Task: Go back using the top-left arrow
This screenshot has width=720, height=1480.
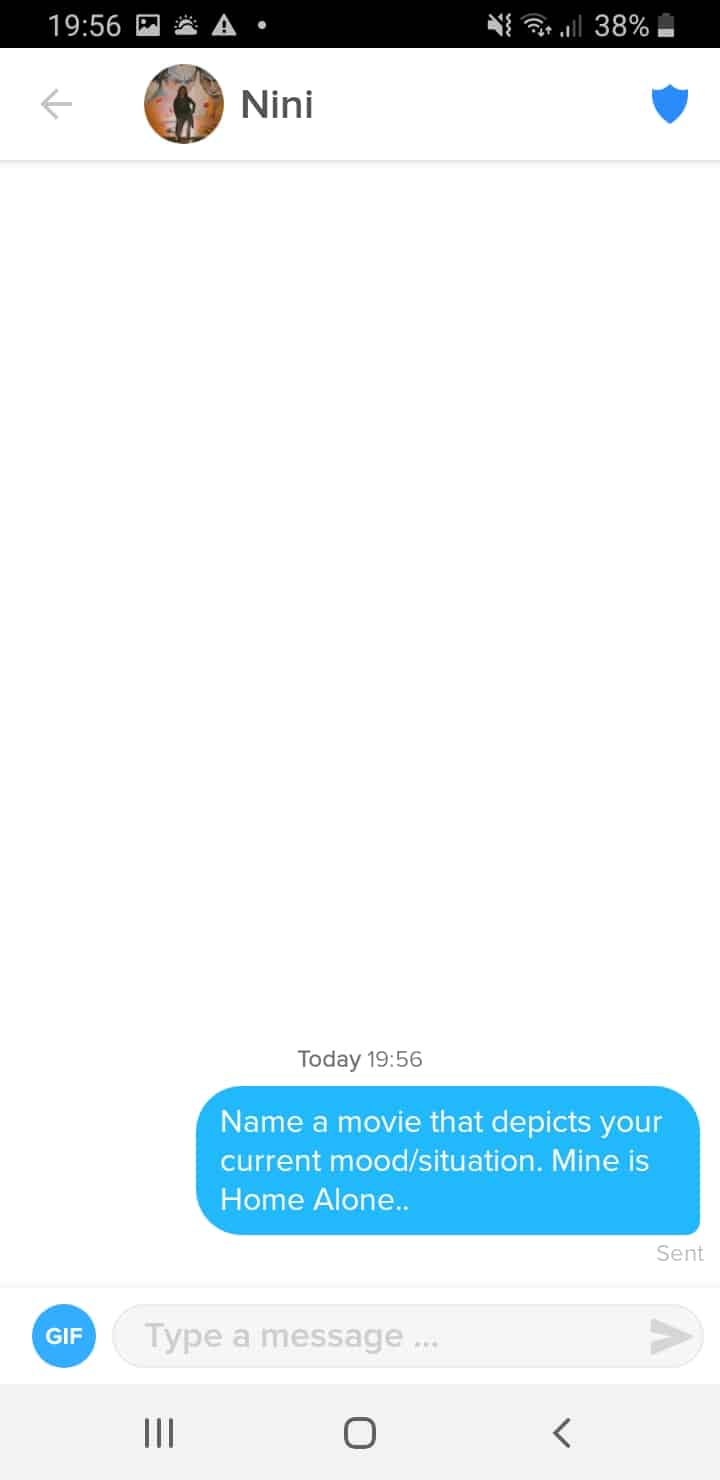Action: (x=56, y=104)
